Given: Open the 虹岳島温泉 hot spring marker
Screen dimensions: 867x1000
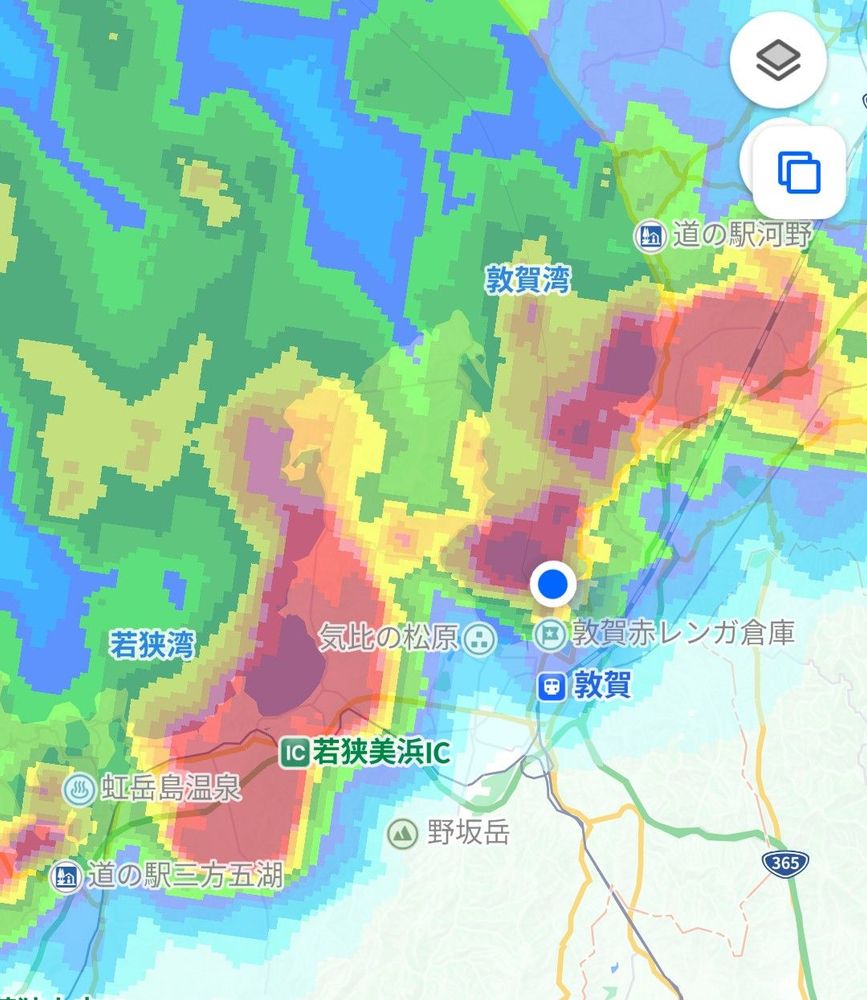Looking at the screenshot, I should pos(79,789).
